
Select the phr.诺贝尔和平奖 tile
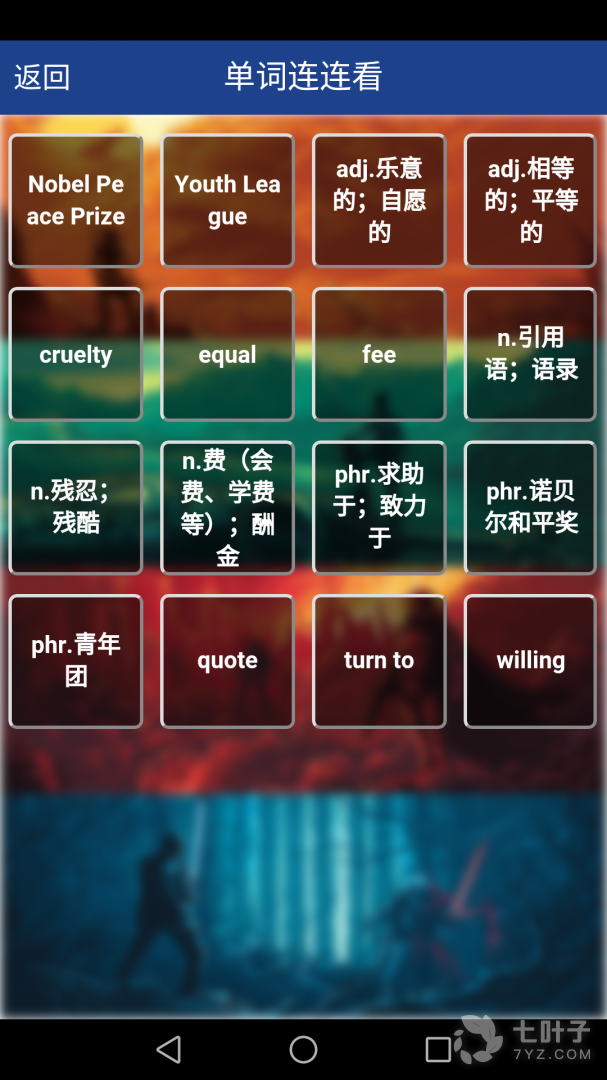pyautogui.click(x=531, y=508)
